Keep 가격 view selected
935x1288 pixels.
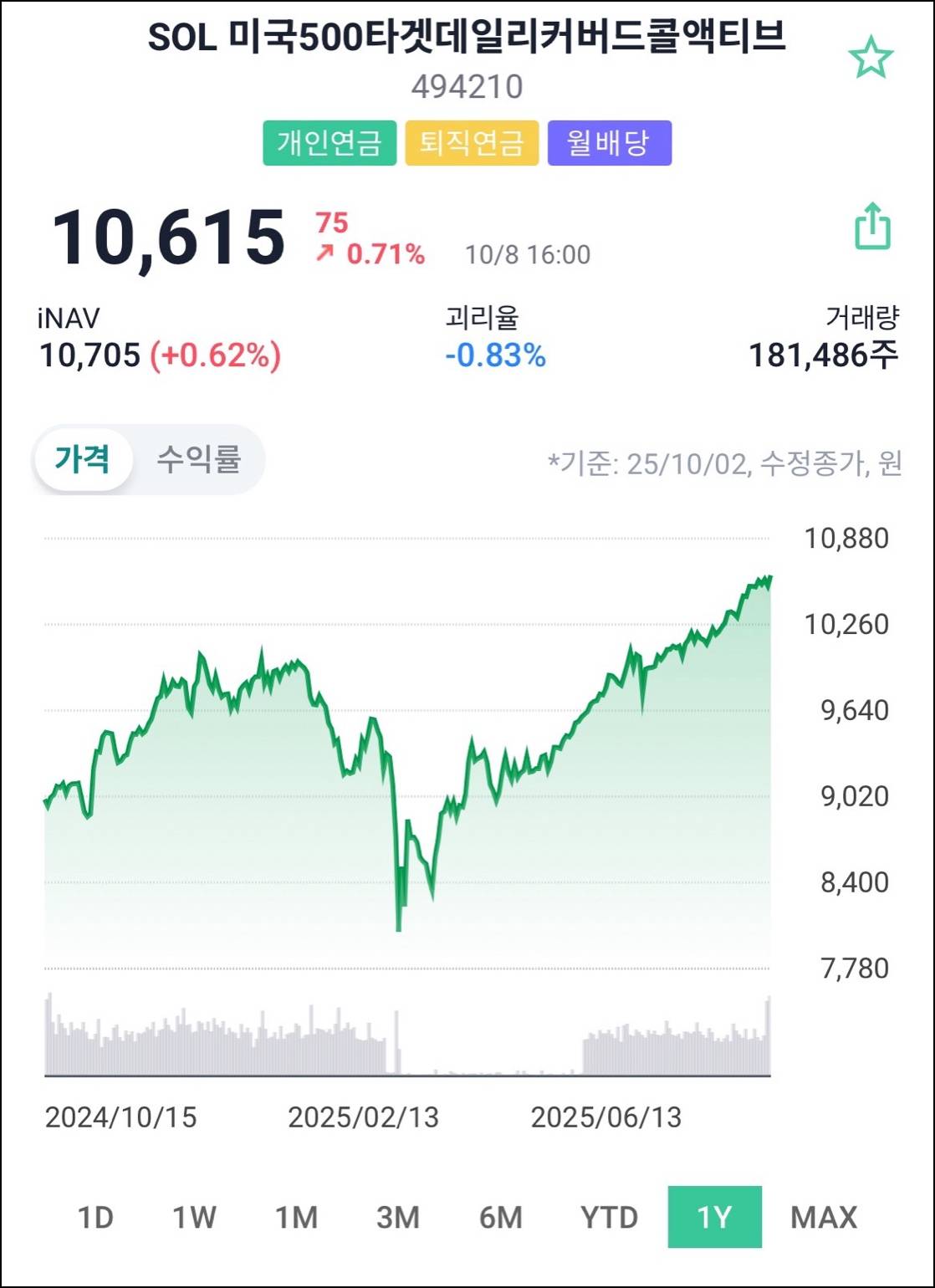pos(83,458)
